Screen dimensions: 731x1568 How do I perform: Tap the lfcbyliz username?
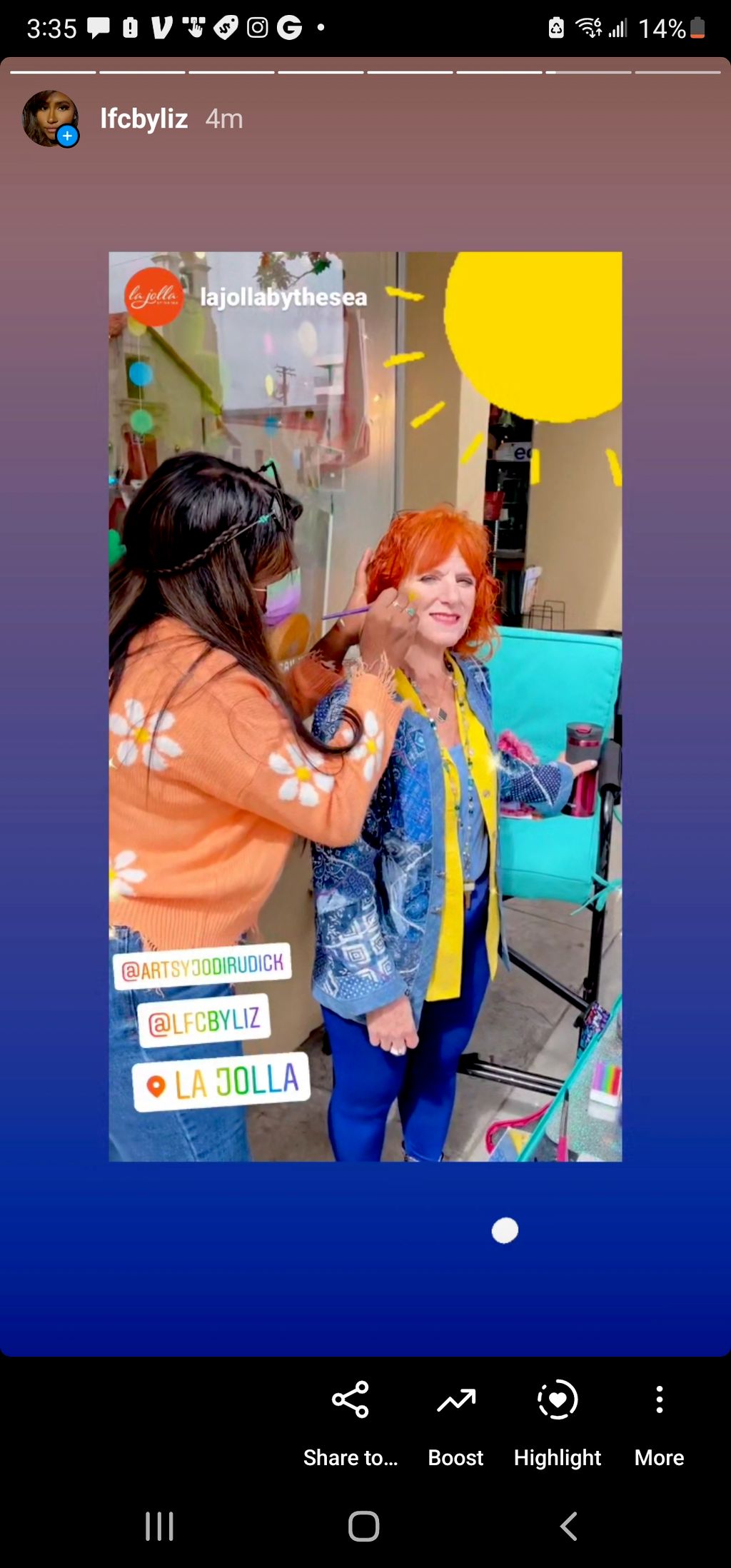[143, 119]
